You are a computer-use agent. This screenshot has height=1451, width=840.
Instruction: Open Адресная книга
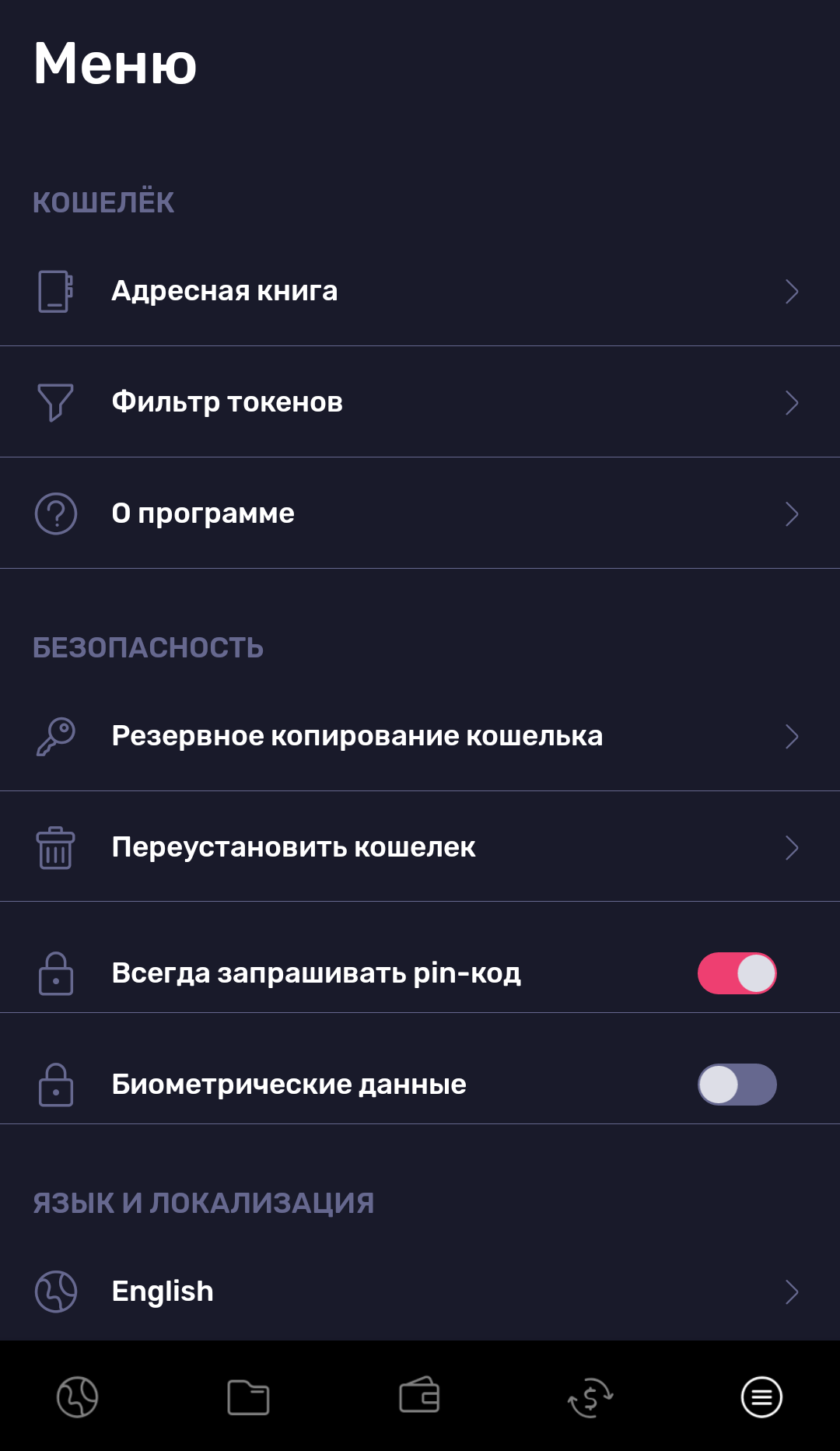coord(420,291)
